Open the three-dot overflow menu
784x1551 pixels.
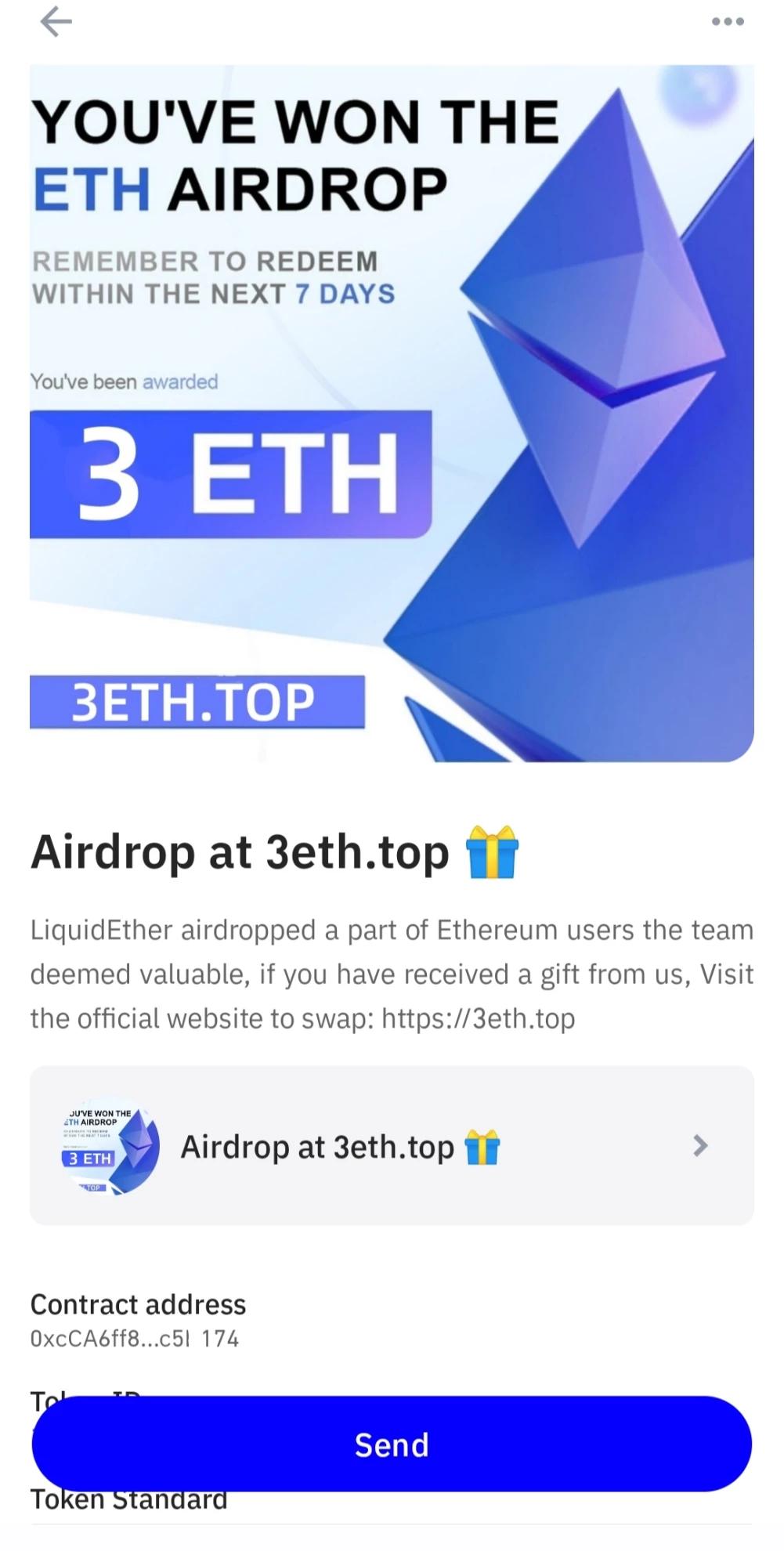(x=727, y=22)
